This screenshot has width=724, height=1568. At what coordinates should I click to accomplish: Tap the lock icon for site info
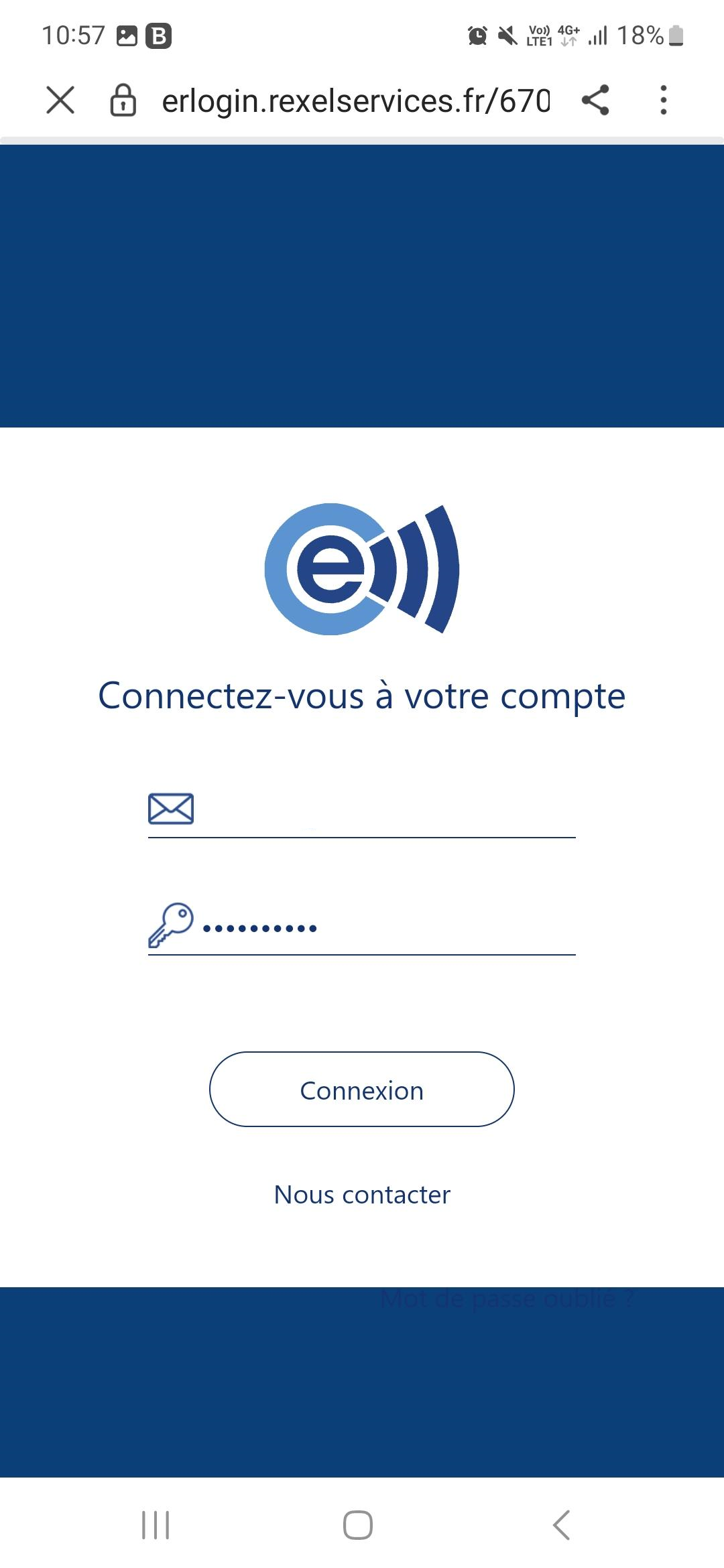(123, 101)
